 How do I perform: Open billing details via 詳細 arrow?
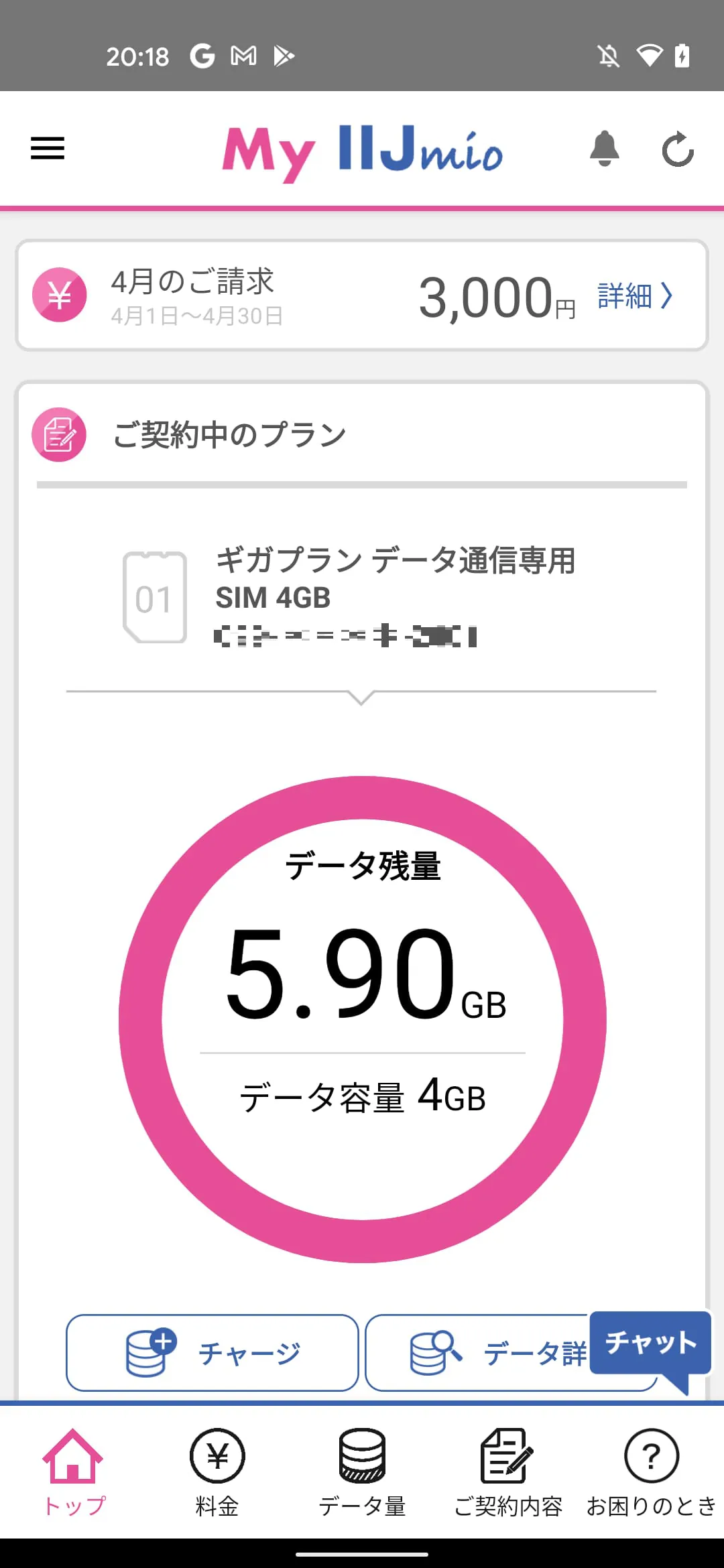pos(634,296)
